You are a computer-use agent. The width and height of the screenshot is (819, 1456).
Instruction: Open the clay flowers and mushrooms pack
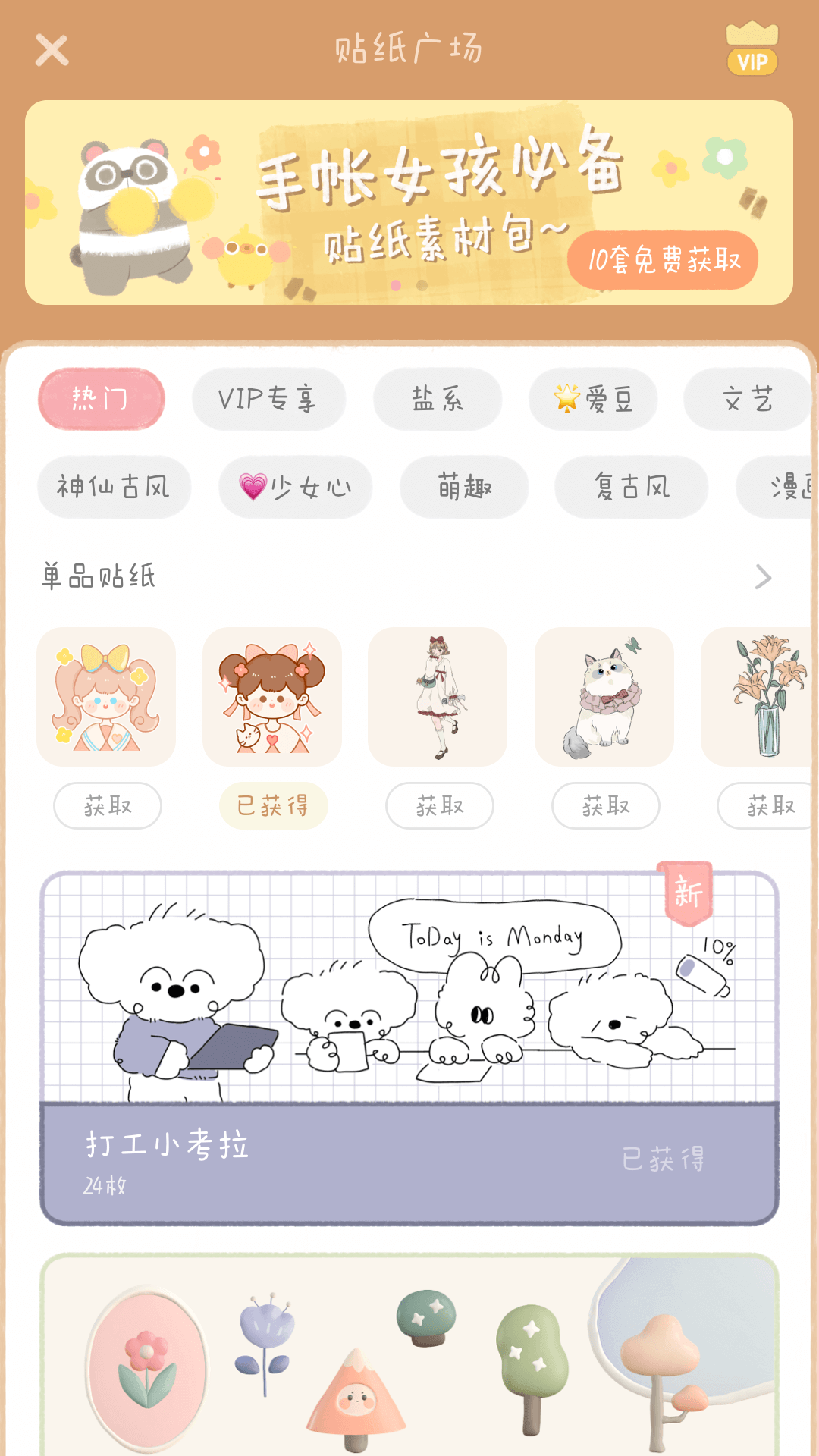pos(409,1354)
